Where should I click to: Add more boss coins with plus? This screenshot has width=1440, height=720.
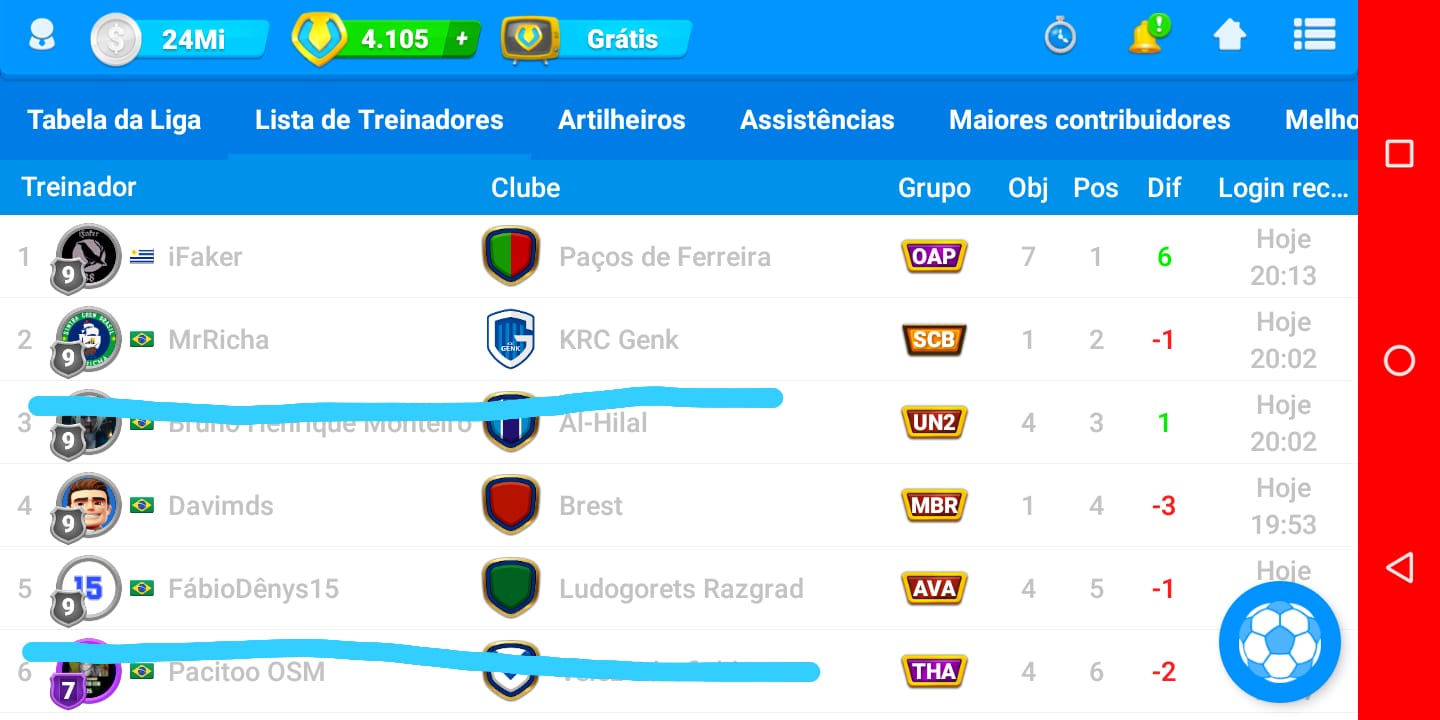coord(461,39)
